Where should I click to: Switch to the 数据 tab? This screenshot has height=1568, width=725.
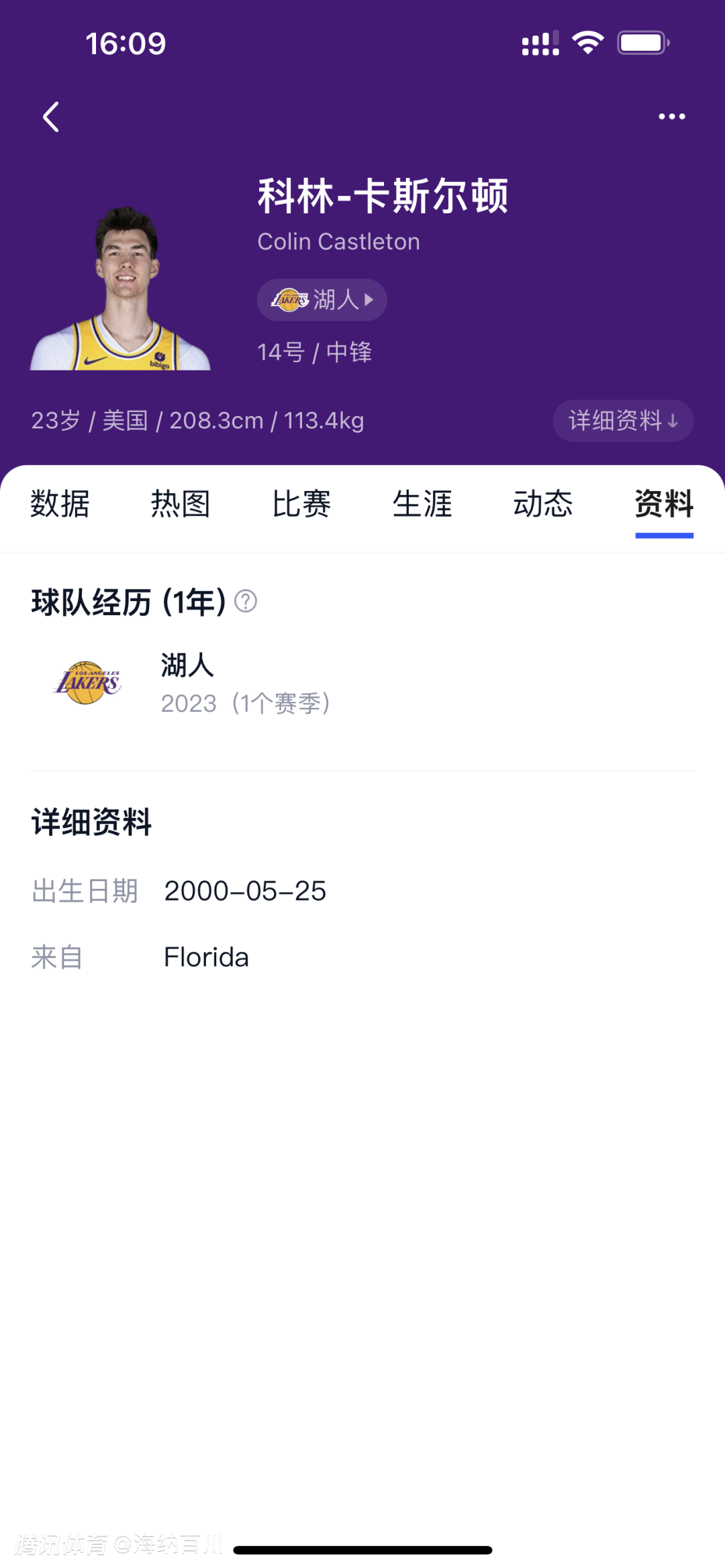(60, 504)
